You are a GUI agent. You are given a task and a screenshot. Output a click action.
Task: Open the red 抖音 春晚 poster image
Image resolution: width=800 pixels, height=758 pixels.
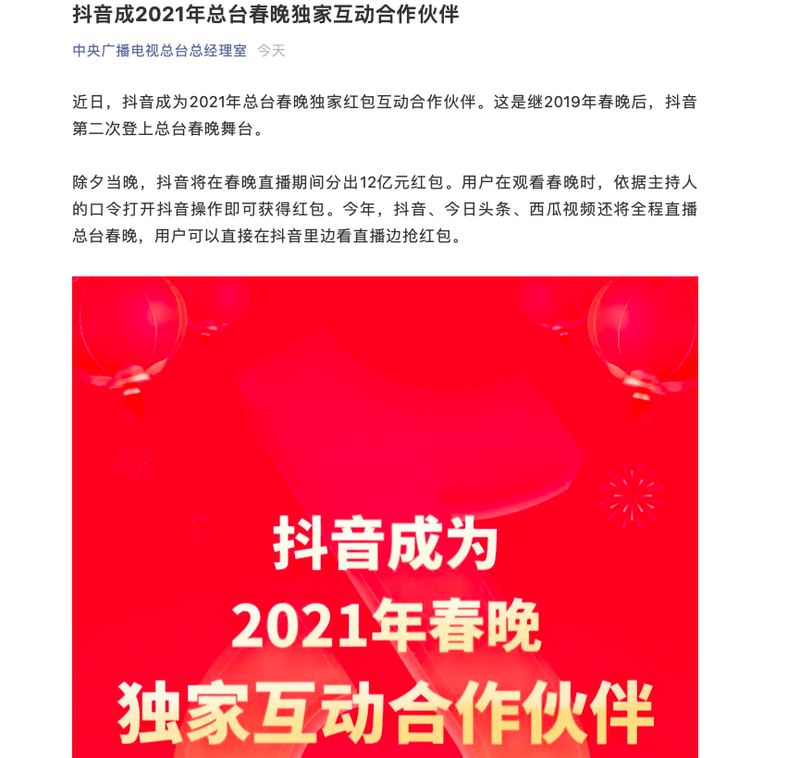click(x=385, y=516)
